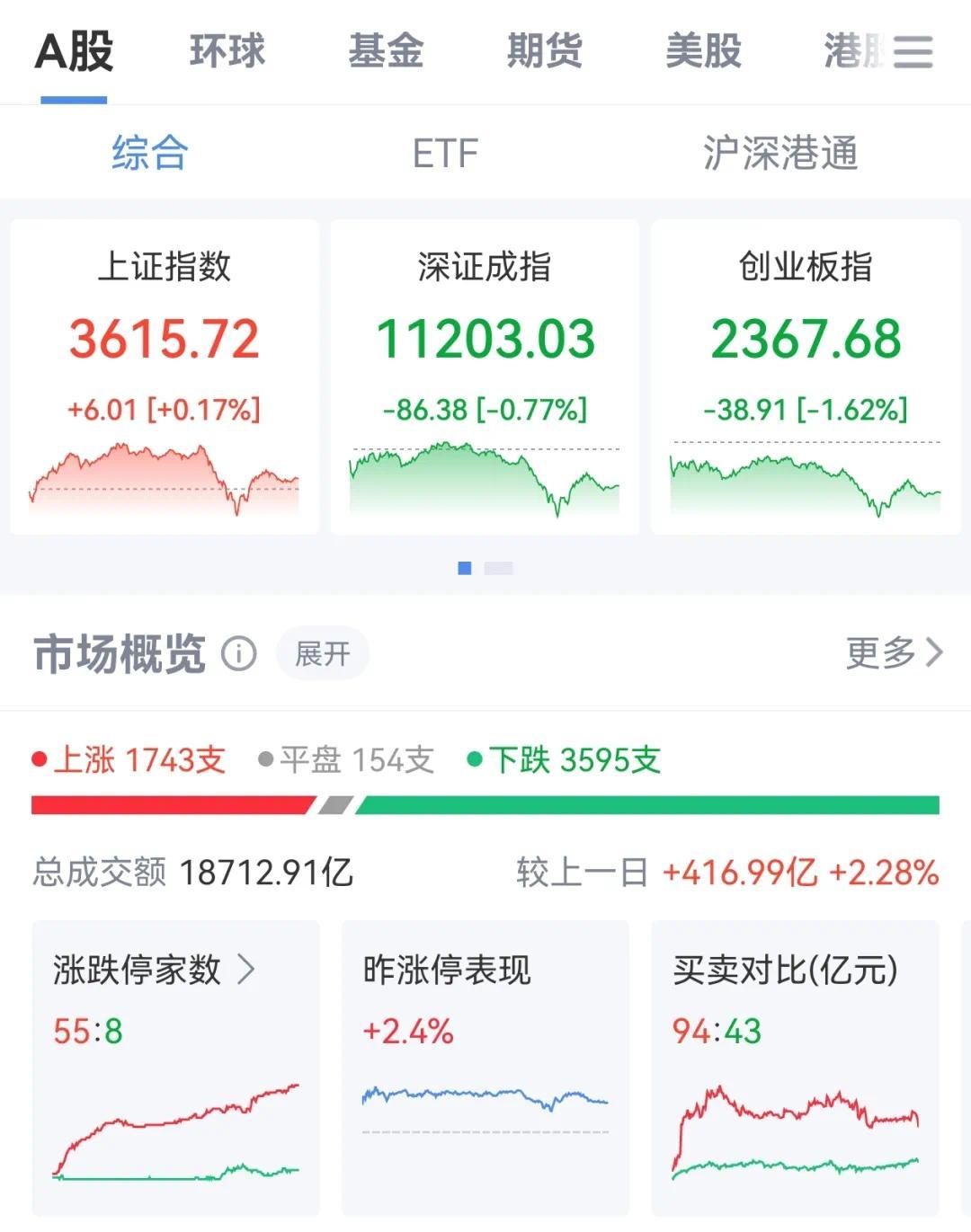
Task: Select the ETF sub-tab
Action: coord(444,153)
